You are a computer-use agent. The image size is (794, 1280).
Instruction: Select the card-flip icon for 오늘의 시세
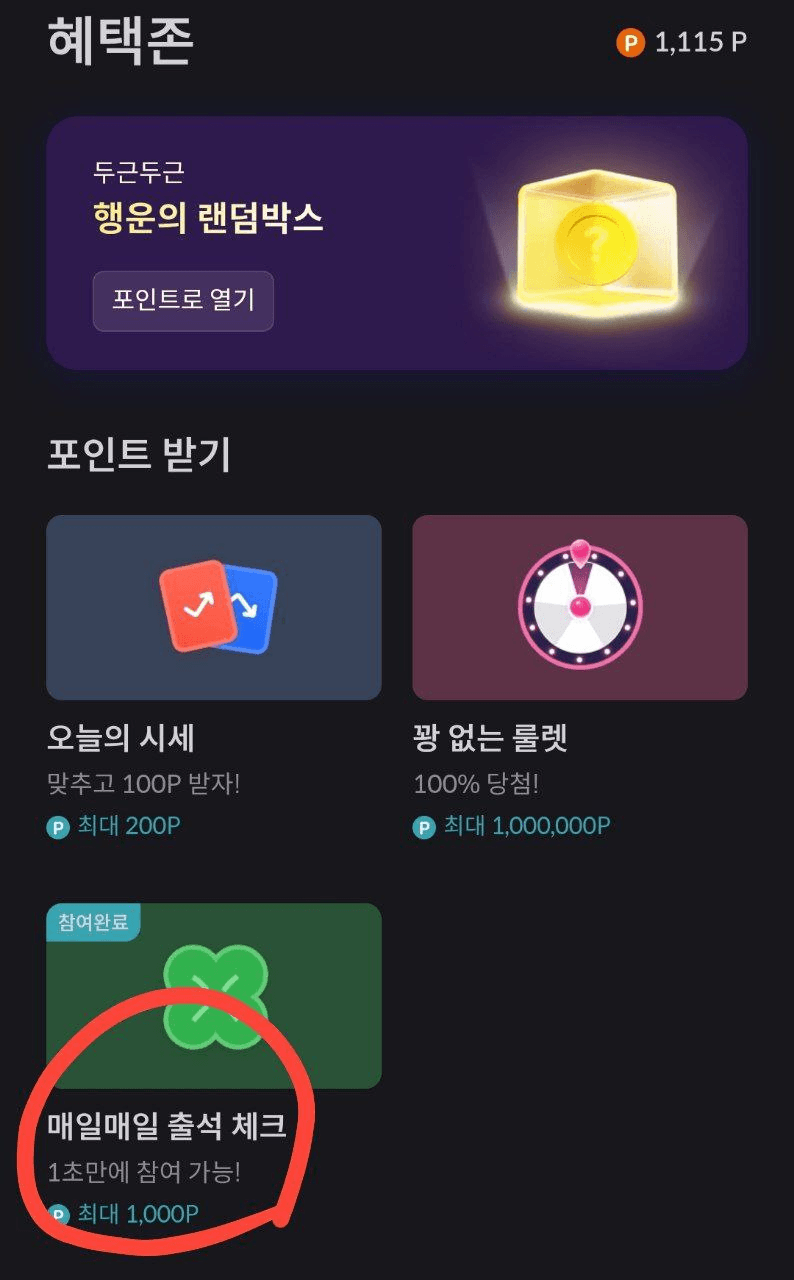(214, 605)
